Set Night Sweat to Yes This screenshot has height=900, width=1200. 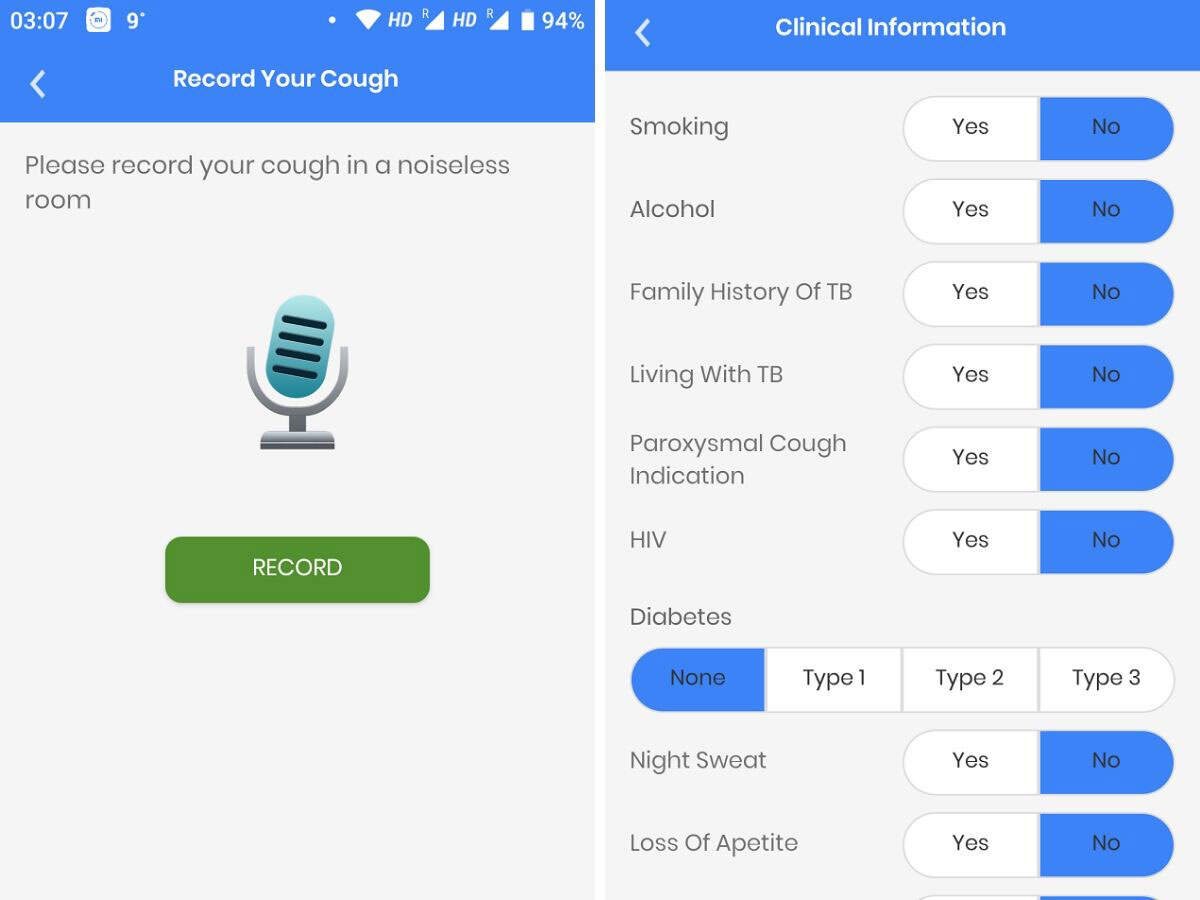(x=970, y=761)
